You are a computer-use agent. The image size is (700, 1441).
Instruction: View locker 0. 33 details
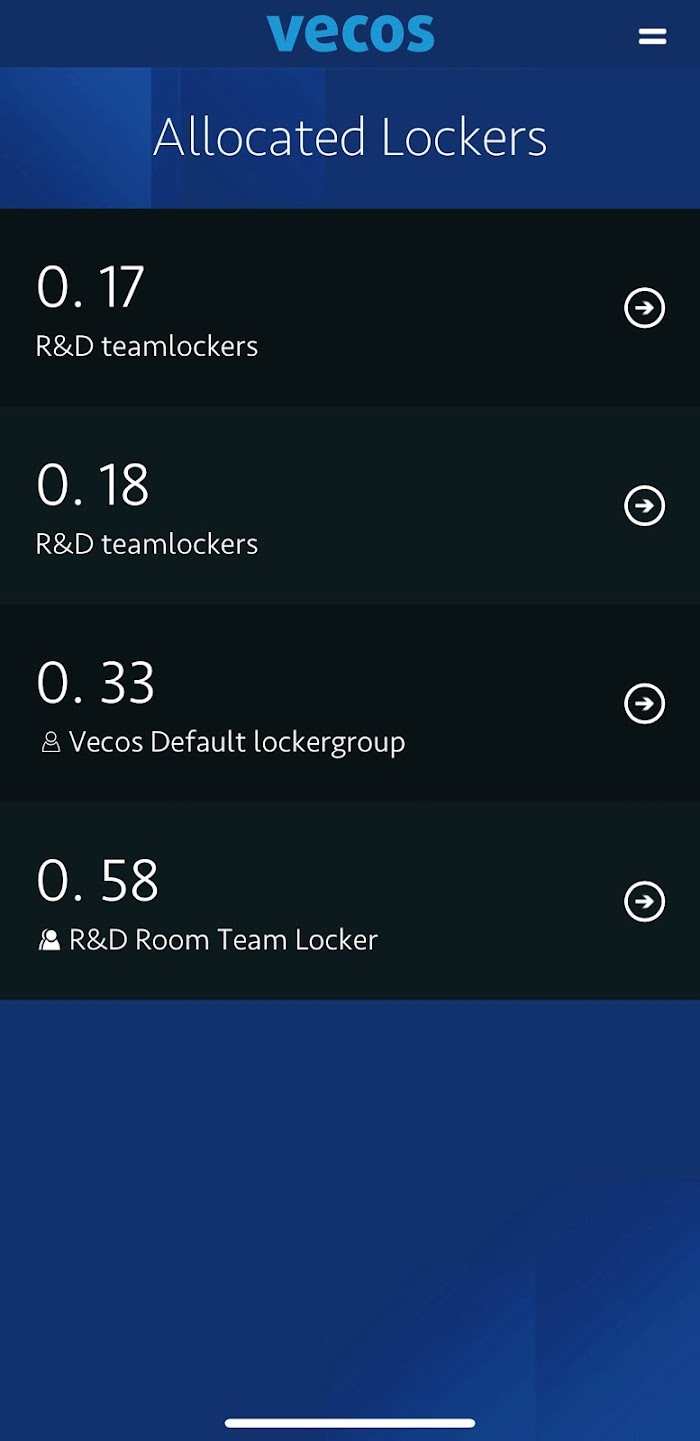click(x=644, y=704)
